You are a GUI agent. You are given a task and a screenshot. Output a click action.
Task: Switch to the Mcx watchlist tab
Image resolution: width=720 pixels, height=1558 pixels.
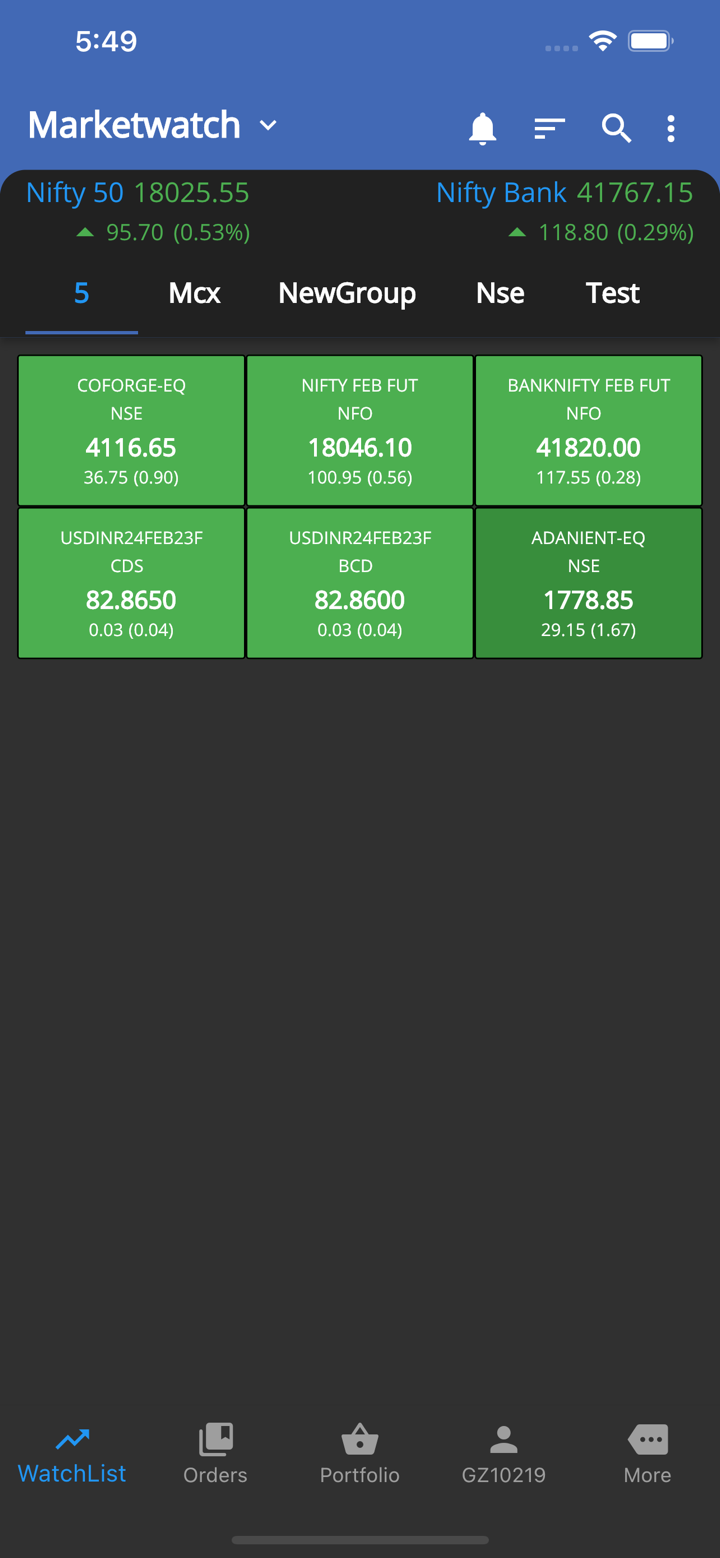pyautogui.click(x=194, y=293)
